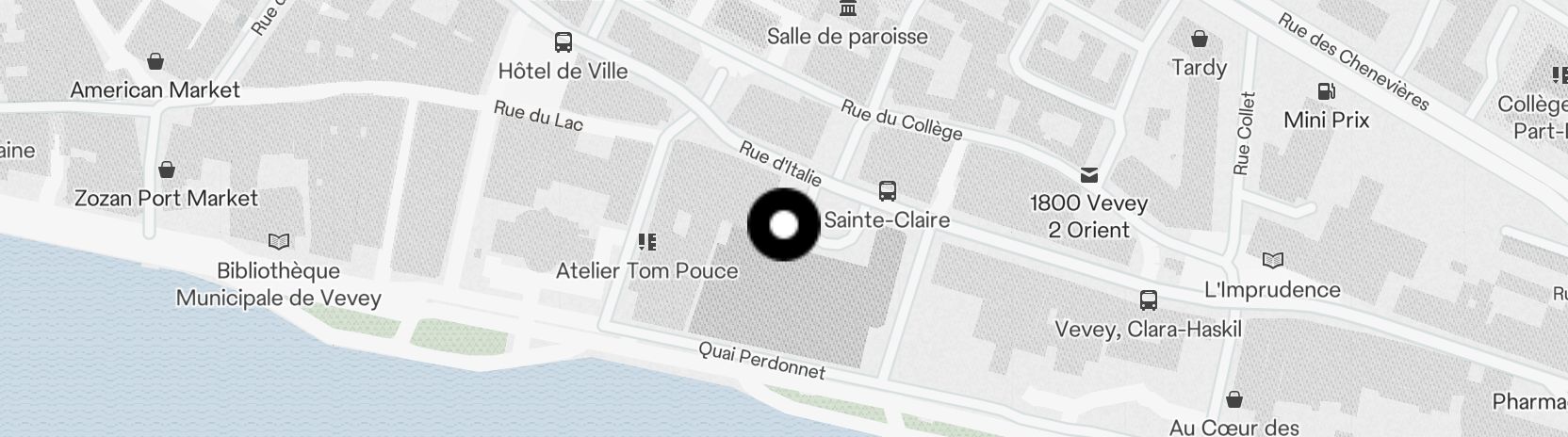Open the L'Imprudence place marker
The image size is (1568, 437).
1272,261
